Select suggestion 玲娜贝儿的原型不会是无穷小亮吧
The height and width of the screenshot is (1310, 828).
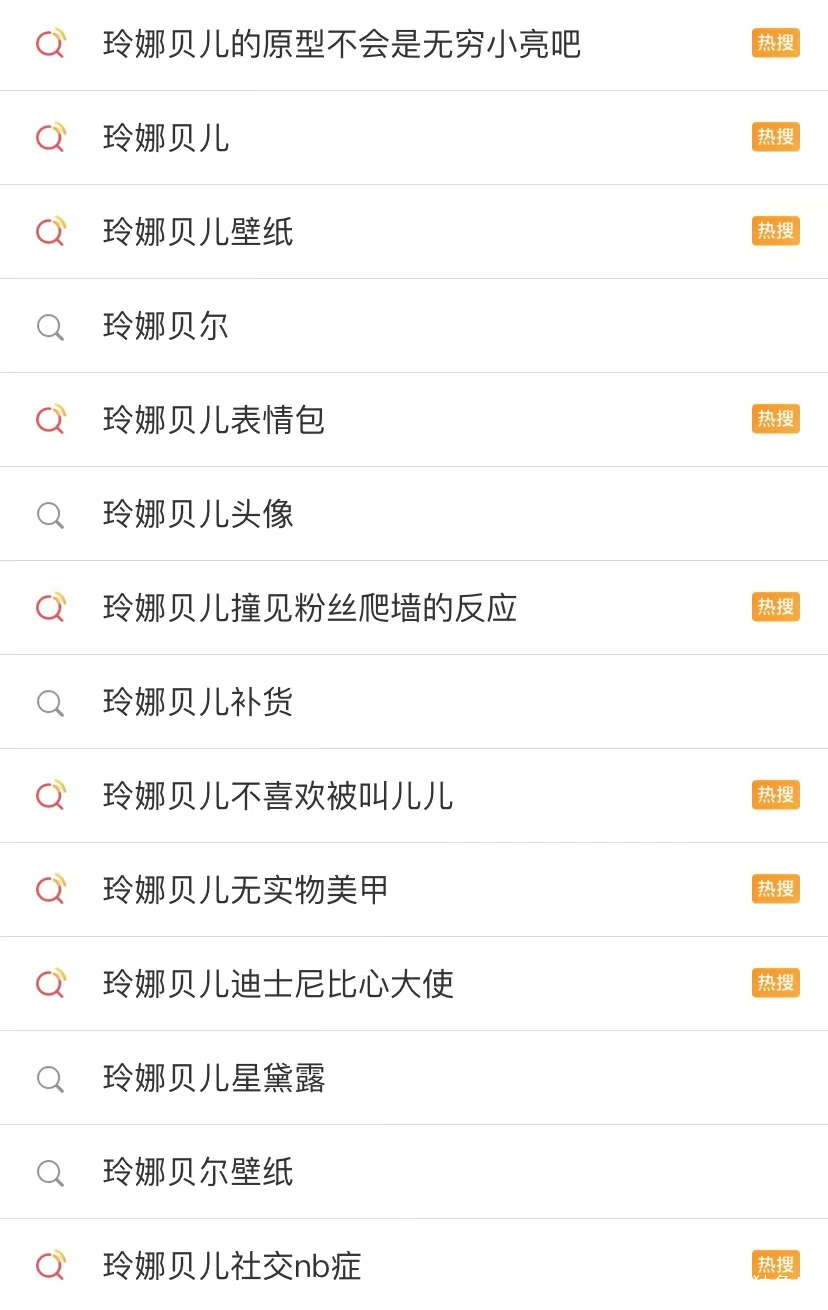click(342, 45)
